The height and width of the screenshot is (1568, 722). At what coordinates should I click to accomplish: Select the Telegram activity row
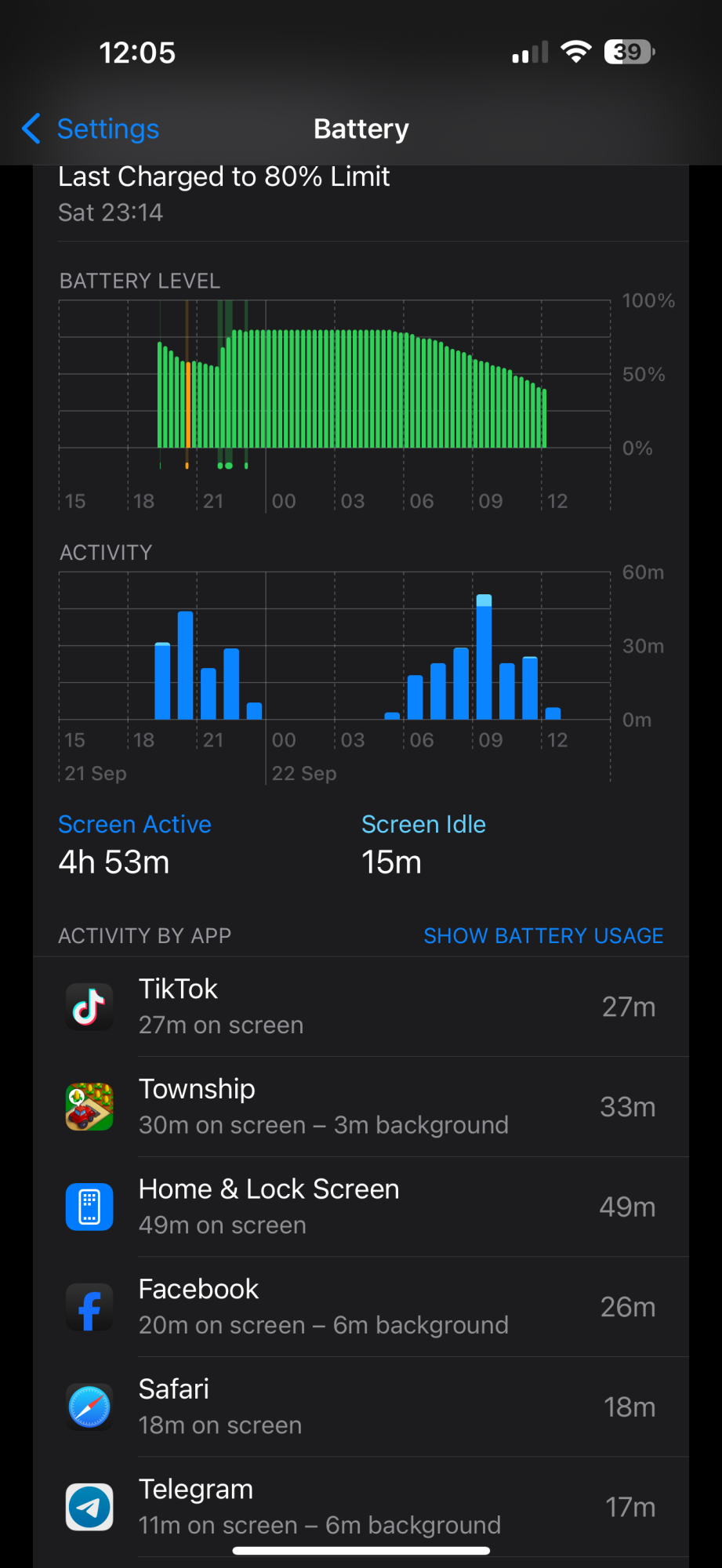pyautogui.click(x=361, y=1506)
